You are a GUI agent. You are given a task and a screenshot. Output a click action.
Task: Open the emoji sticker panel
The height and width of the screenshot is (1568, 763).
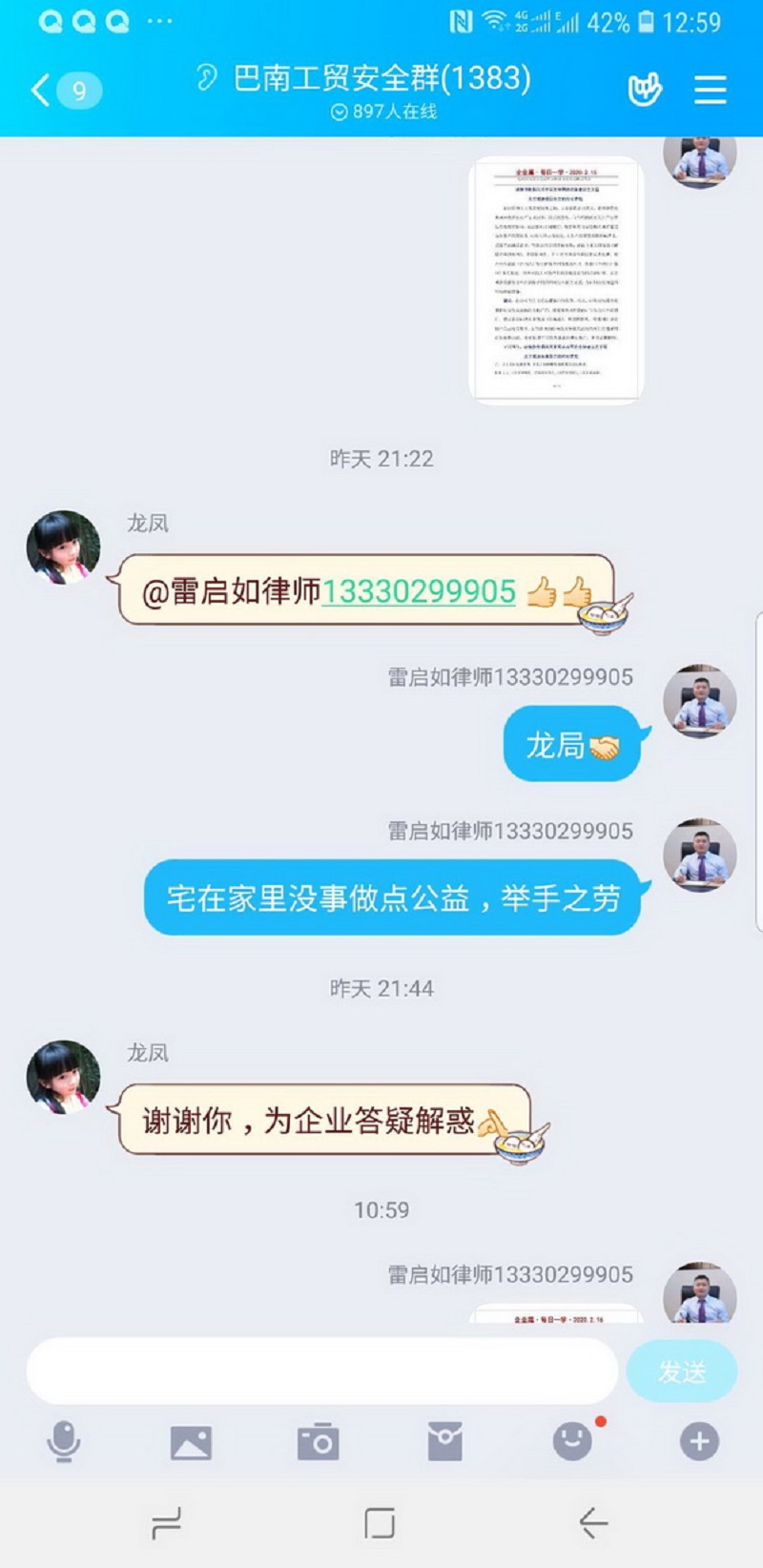pos(572,1441)
